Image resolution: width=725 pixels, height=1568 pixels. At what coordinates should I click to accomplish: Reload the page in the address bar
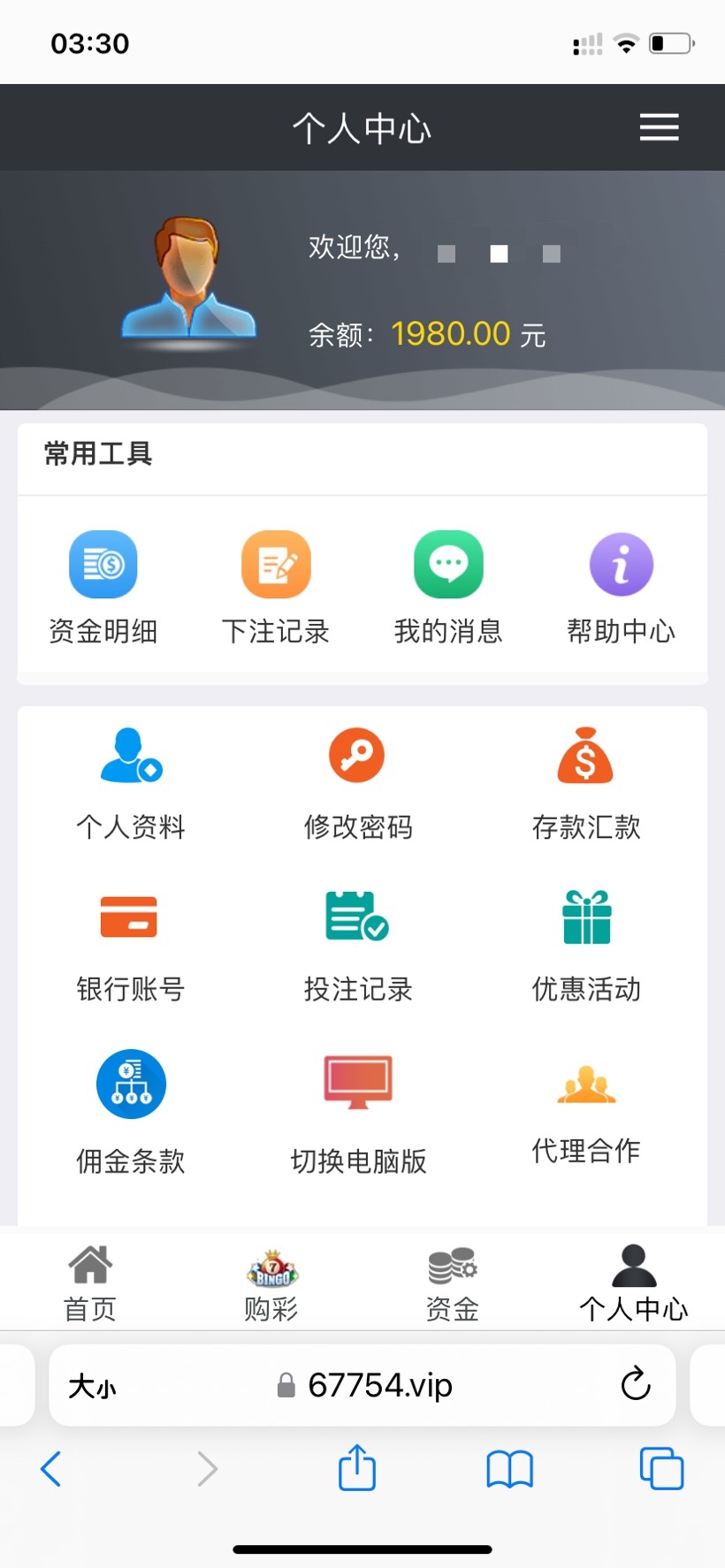(635, 1384)
